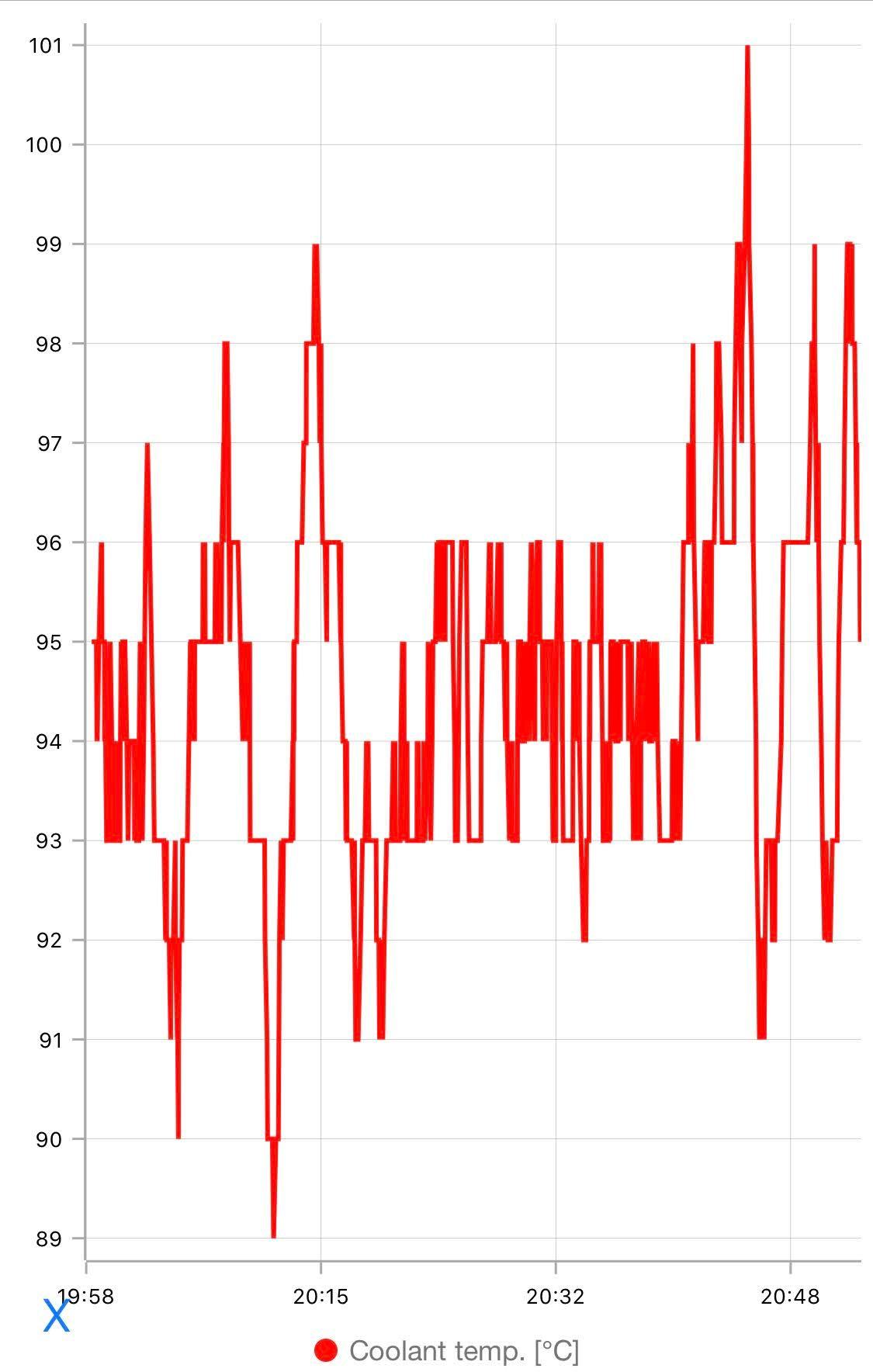Close the coolant temperature chart
This screenshot has width=873, height=1372.
tap(56, 1316)
